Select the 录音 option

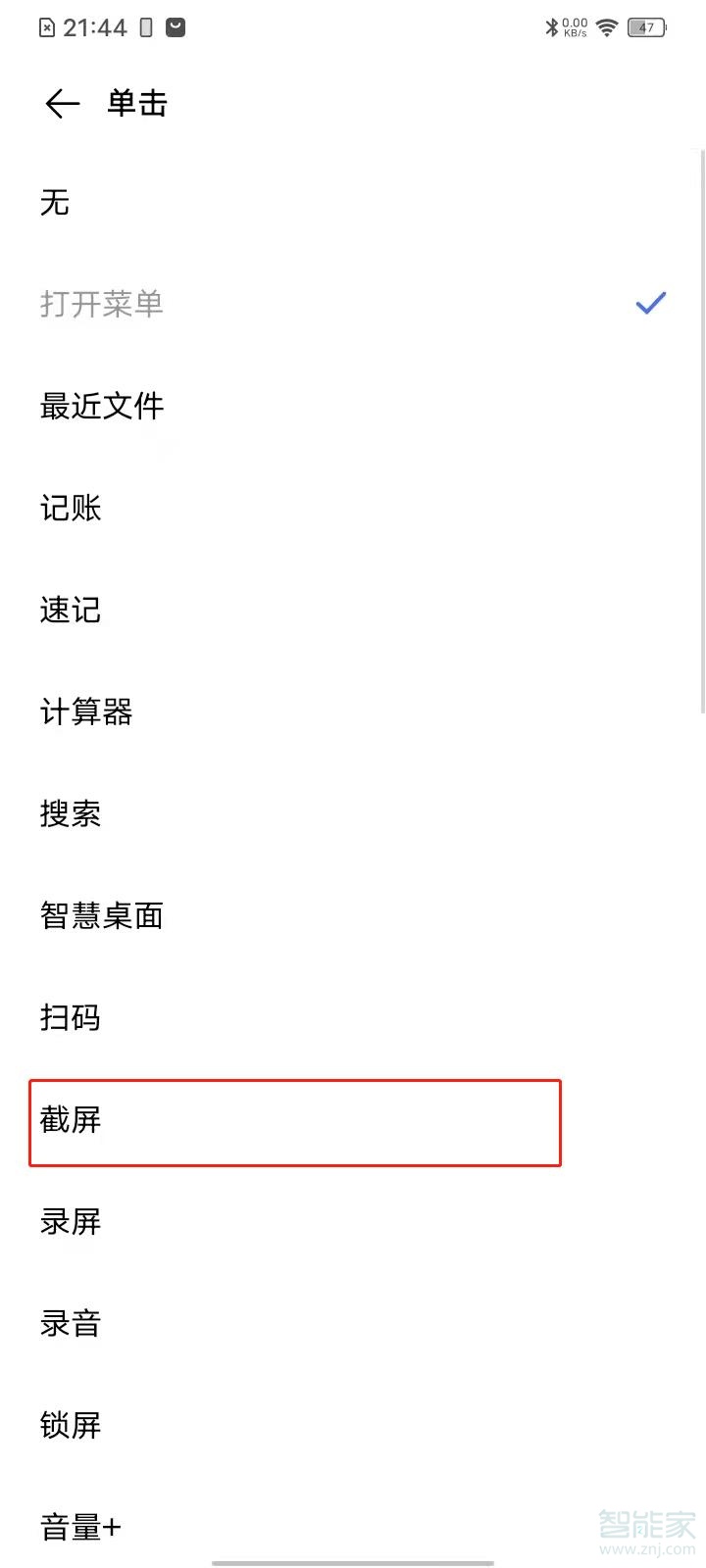tap(353, 1323)
